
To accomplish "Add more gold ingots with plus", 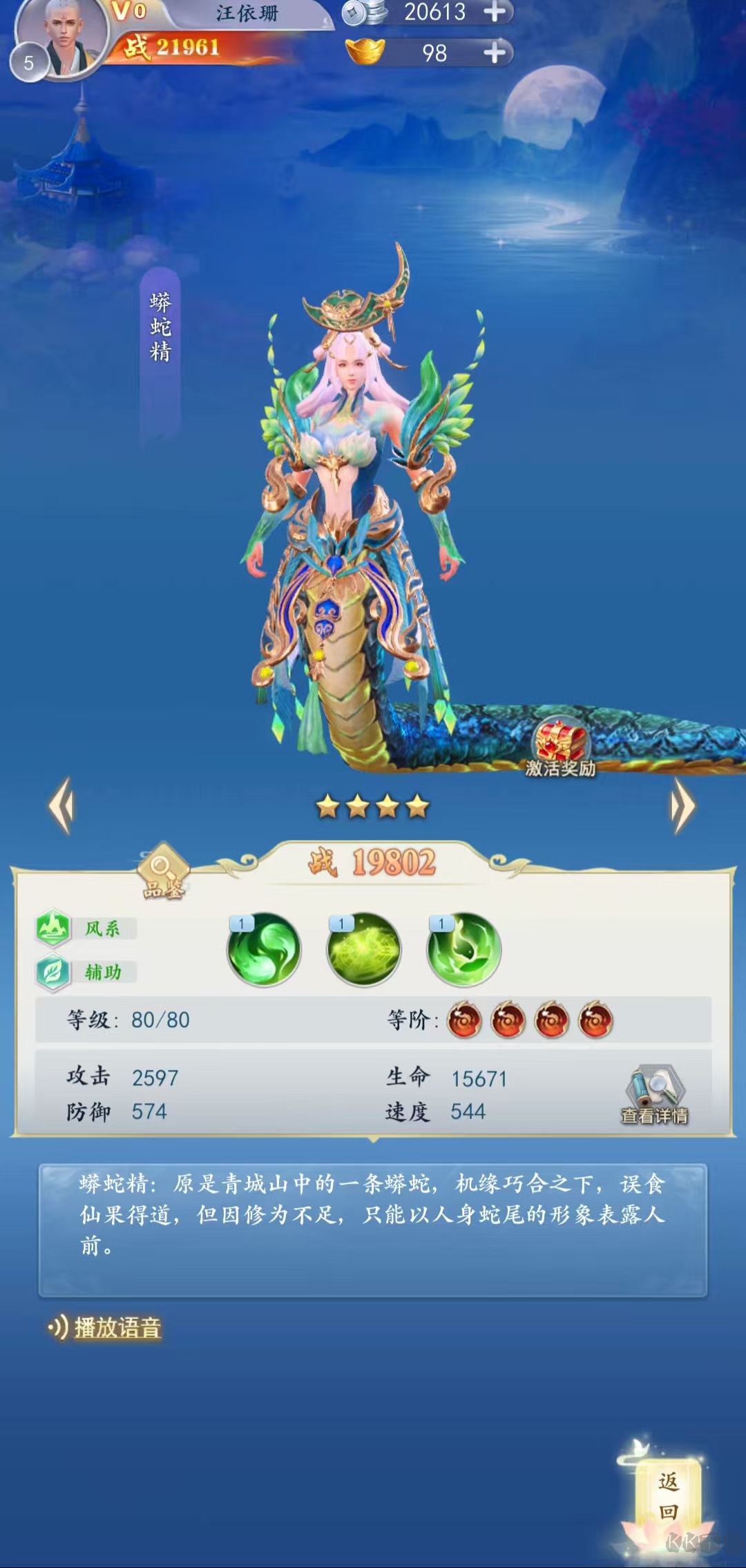I will 495,53.
